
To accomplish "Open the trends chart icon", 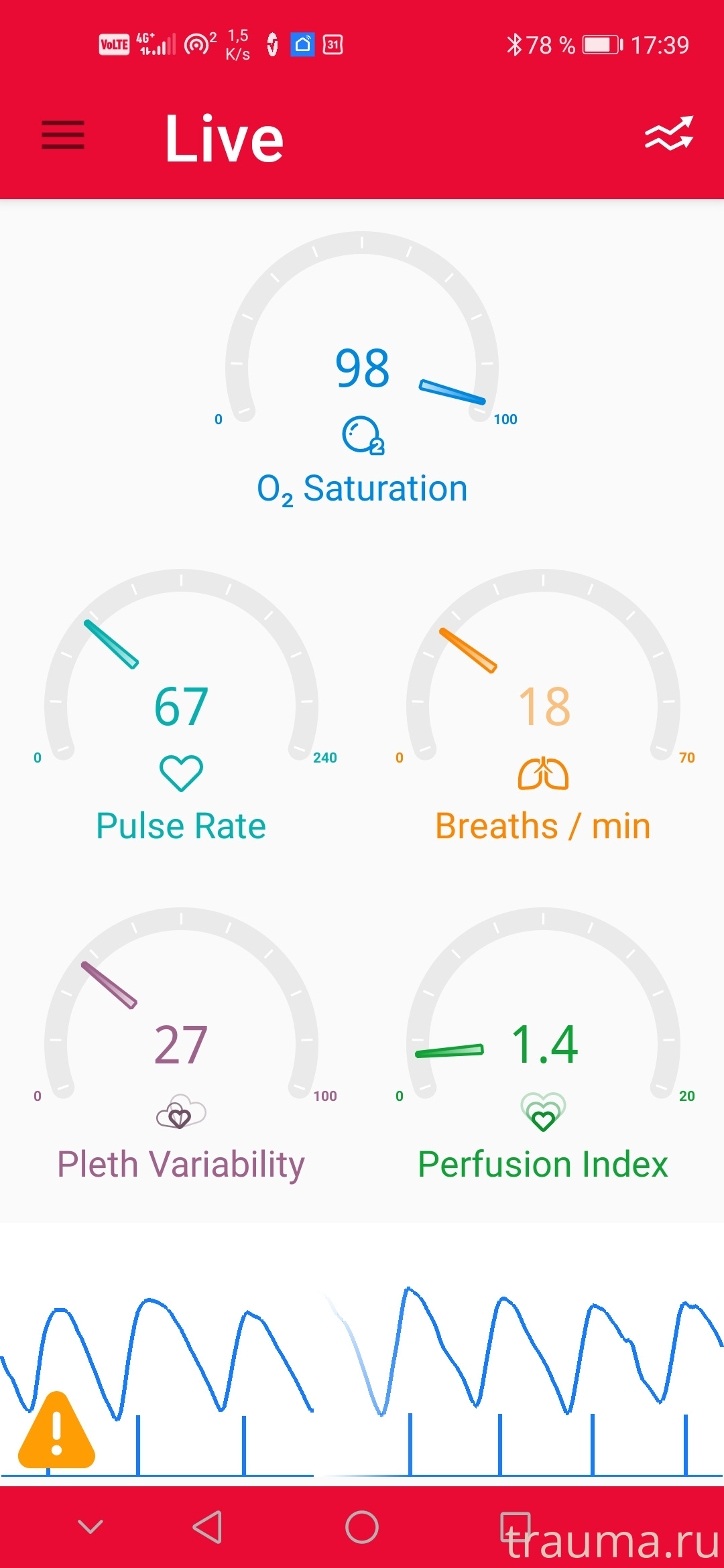I will click(x=668, y=134).
